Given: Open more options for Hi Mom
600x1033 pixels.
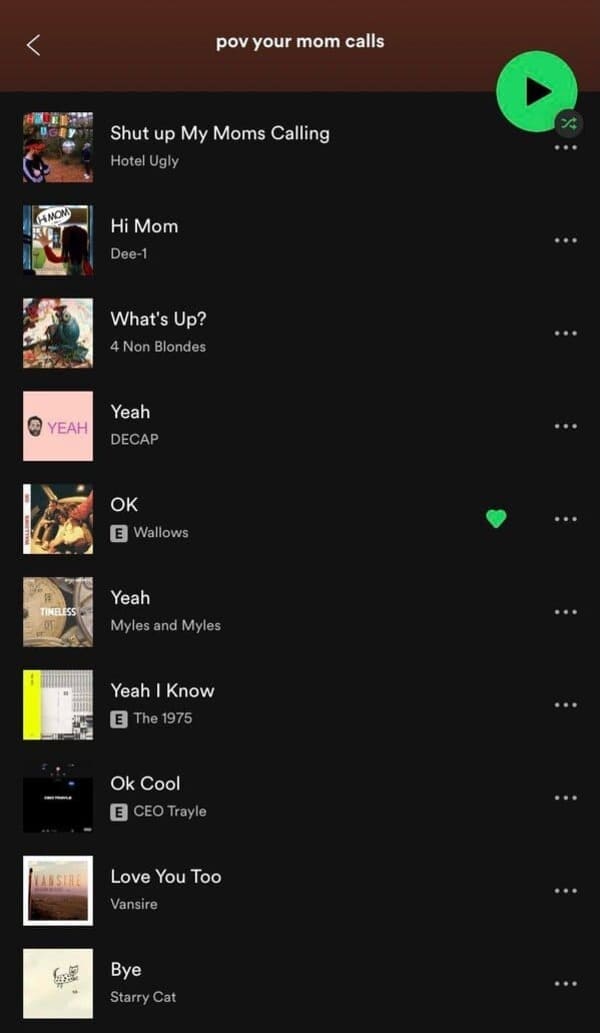Looking at the screenshot, I should click(x=565, y=240).
